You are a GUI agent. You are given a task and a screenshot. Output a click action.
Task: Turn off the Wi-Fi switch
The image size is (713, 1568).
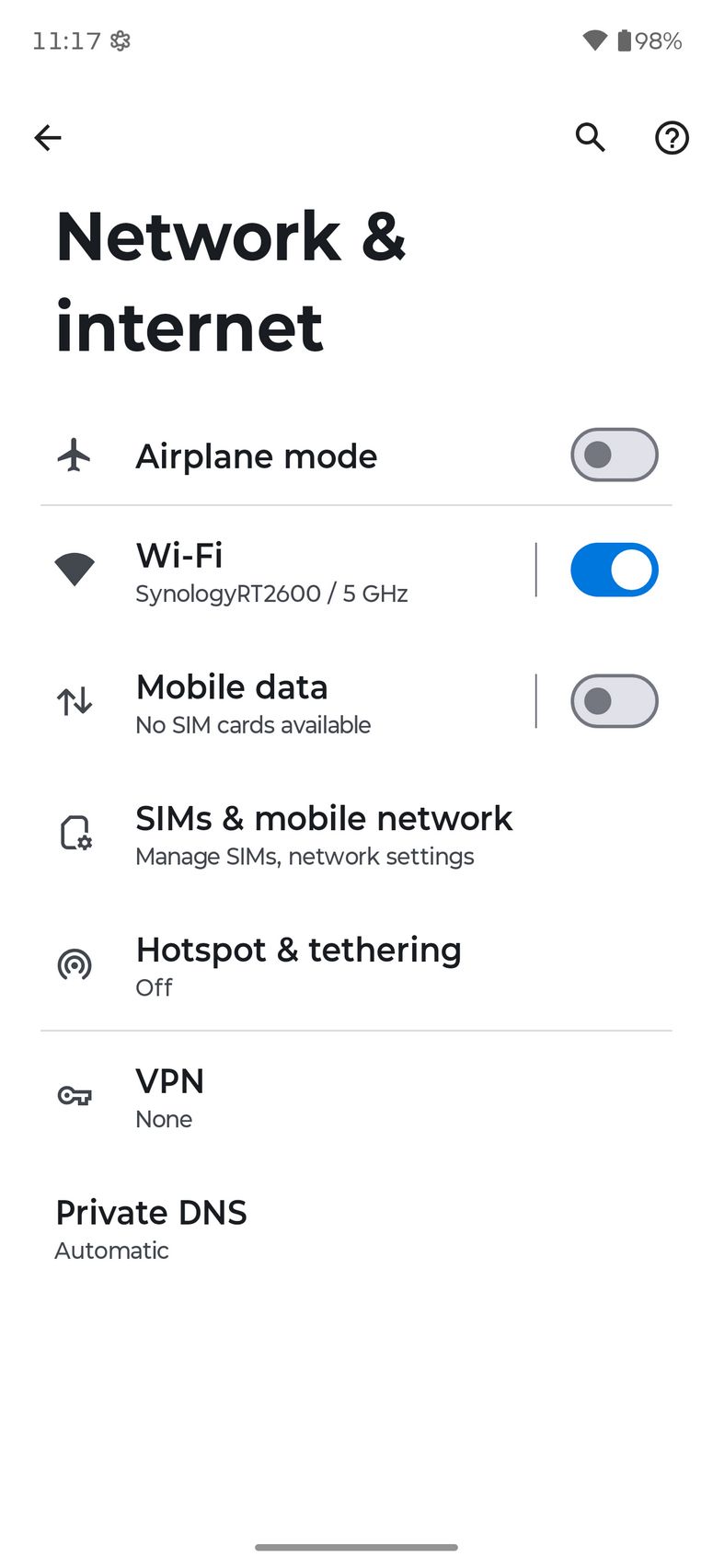click(614, 570)
